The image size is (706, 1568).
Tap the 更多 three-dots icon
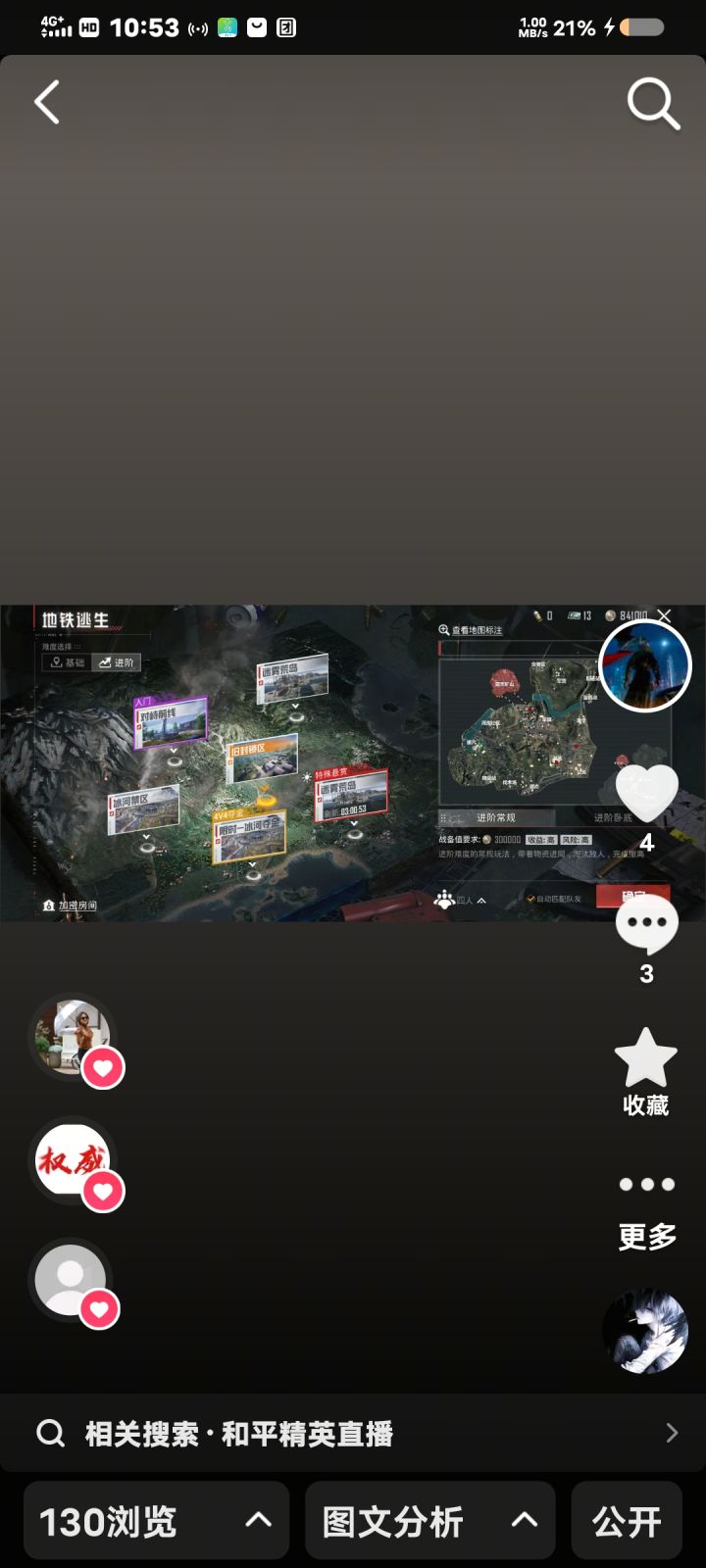[645, 1184]
